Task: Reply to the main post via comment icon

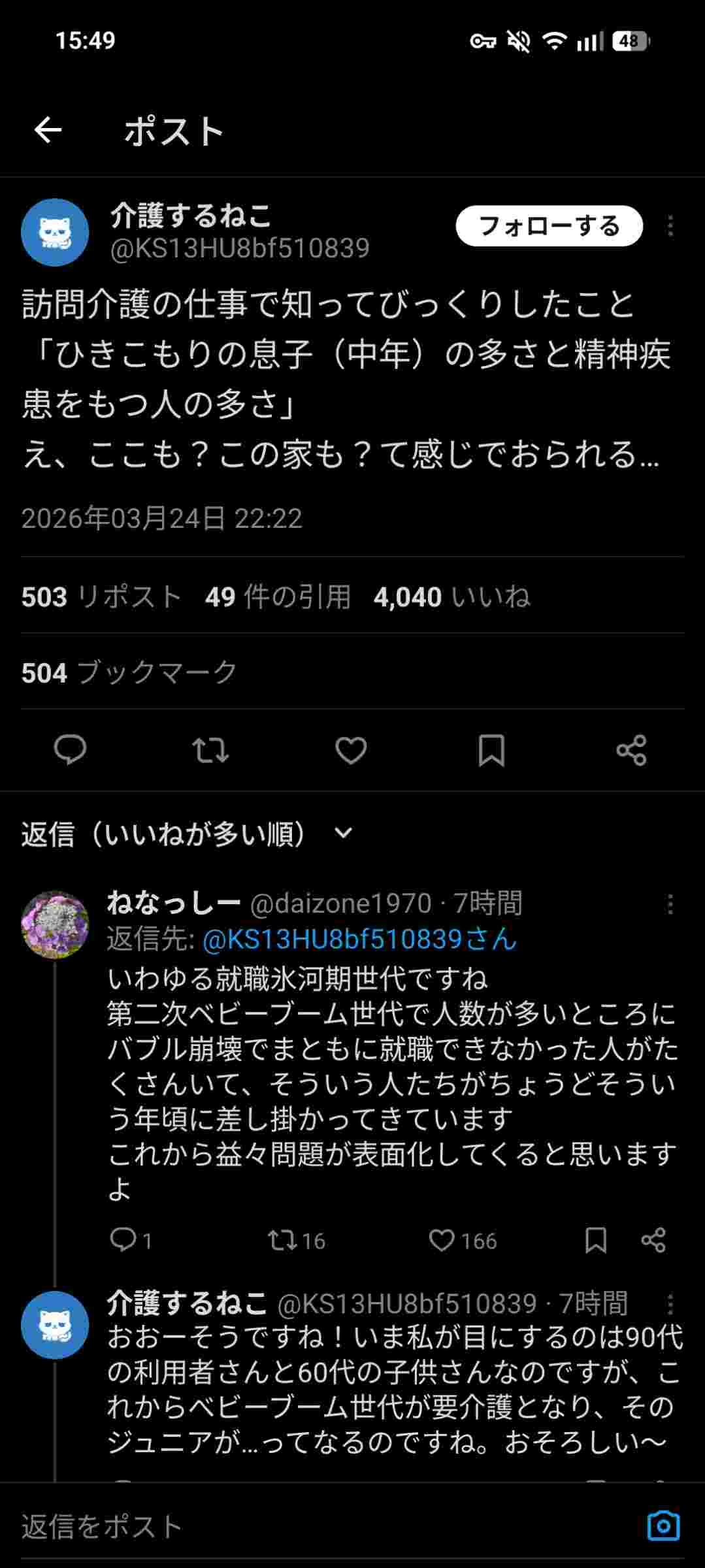Action: click(70, 750)
